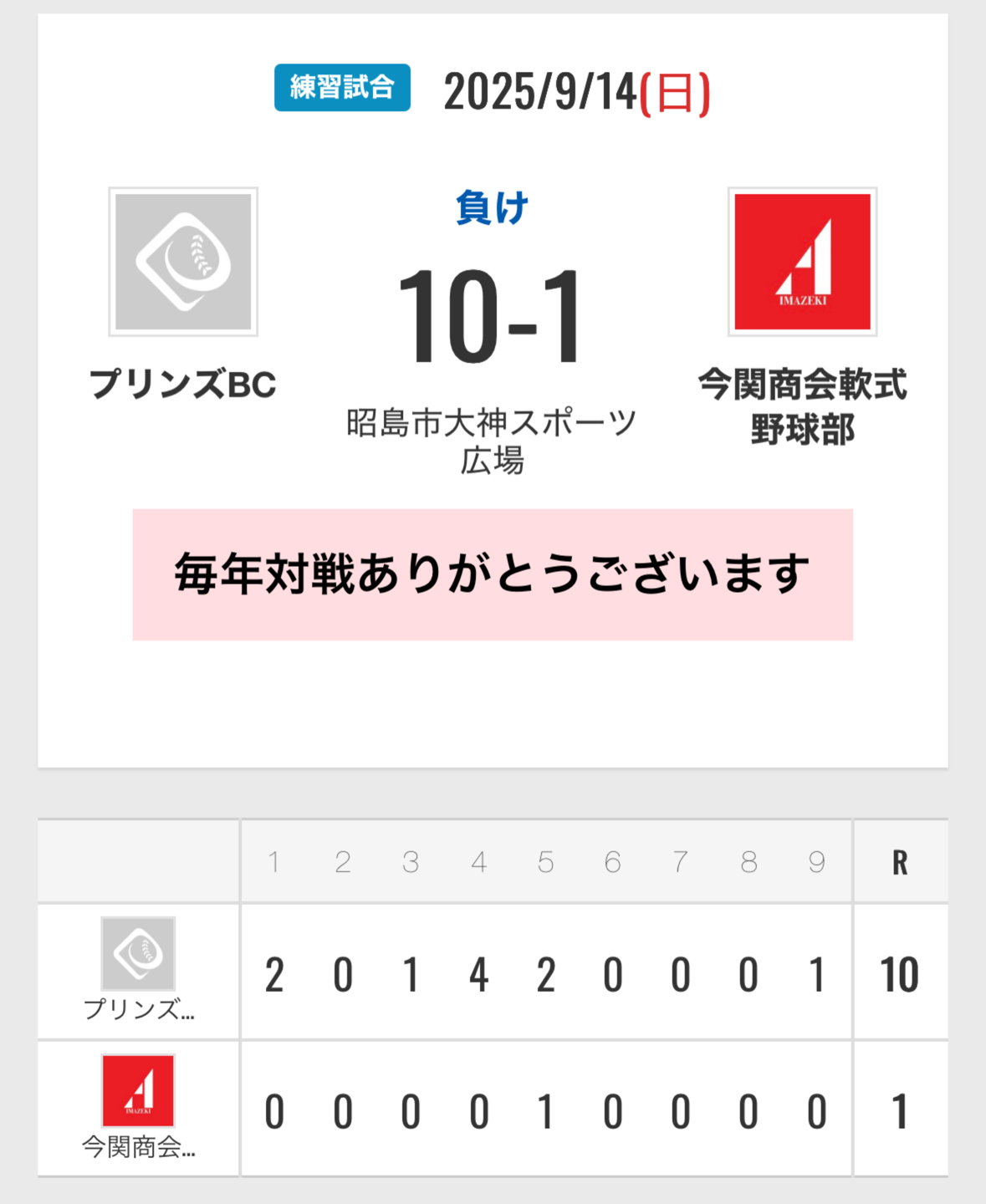Open the 今関商会軟式野球部 team logo
The image size is (986, 1204).
tap(802, 262)
